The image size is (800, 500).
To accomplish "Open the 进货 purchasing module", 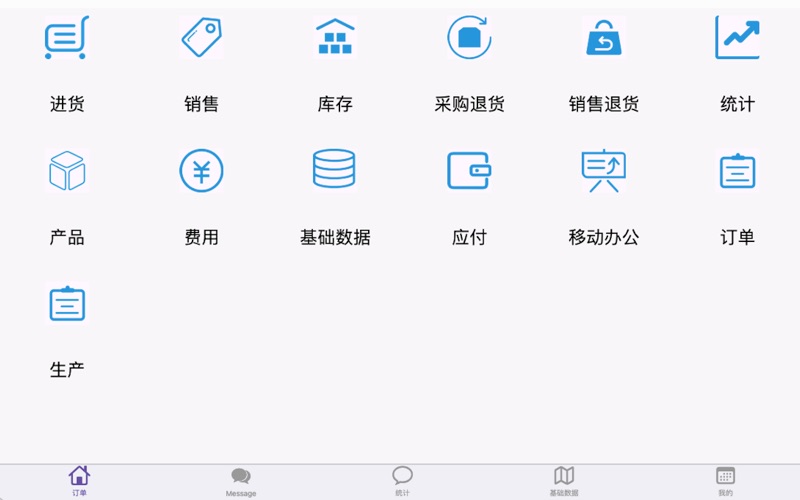I will pyautogui.click(x=67, y=40).
